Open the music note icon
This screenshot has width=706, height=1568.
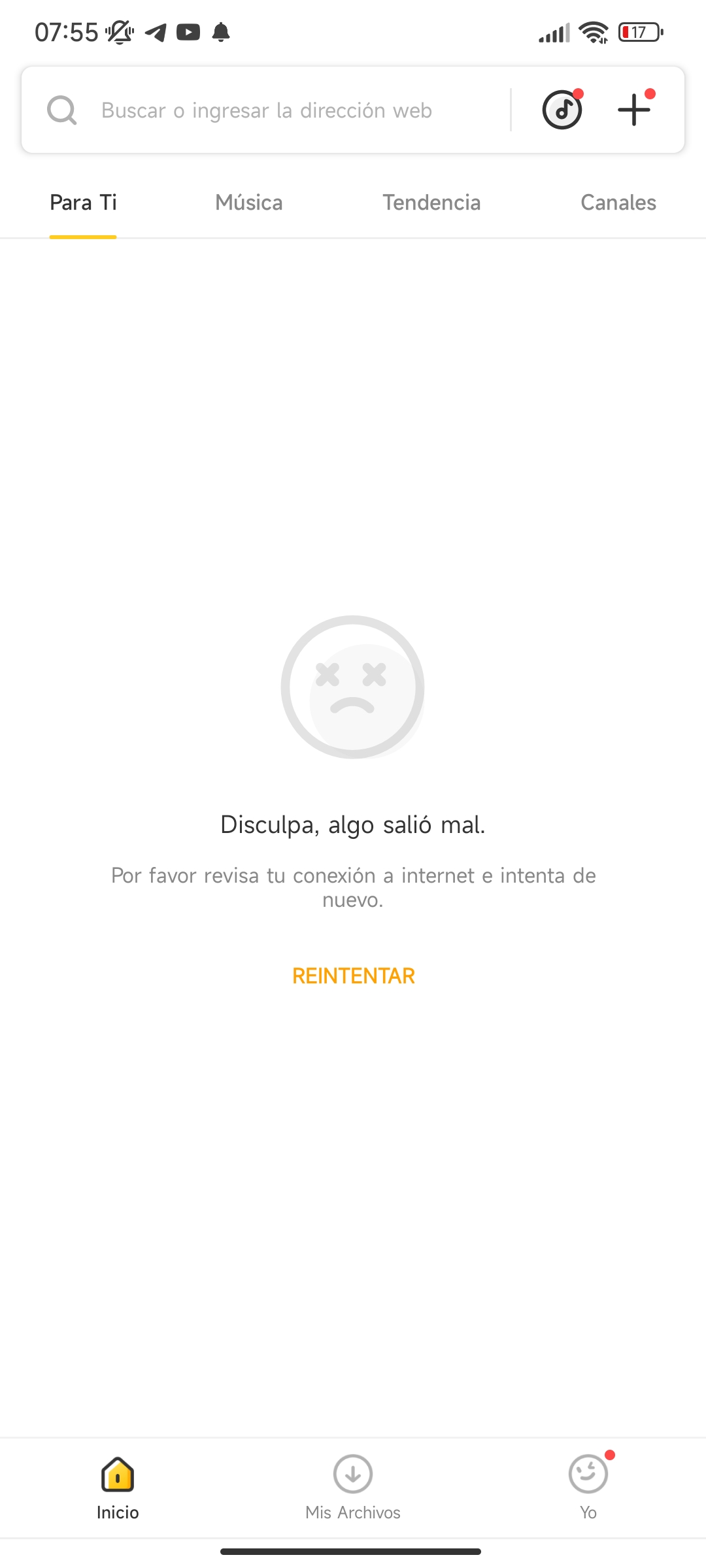[x=562, y=110]
